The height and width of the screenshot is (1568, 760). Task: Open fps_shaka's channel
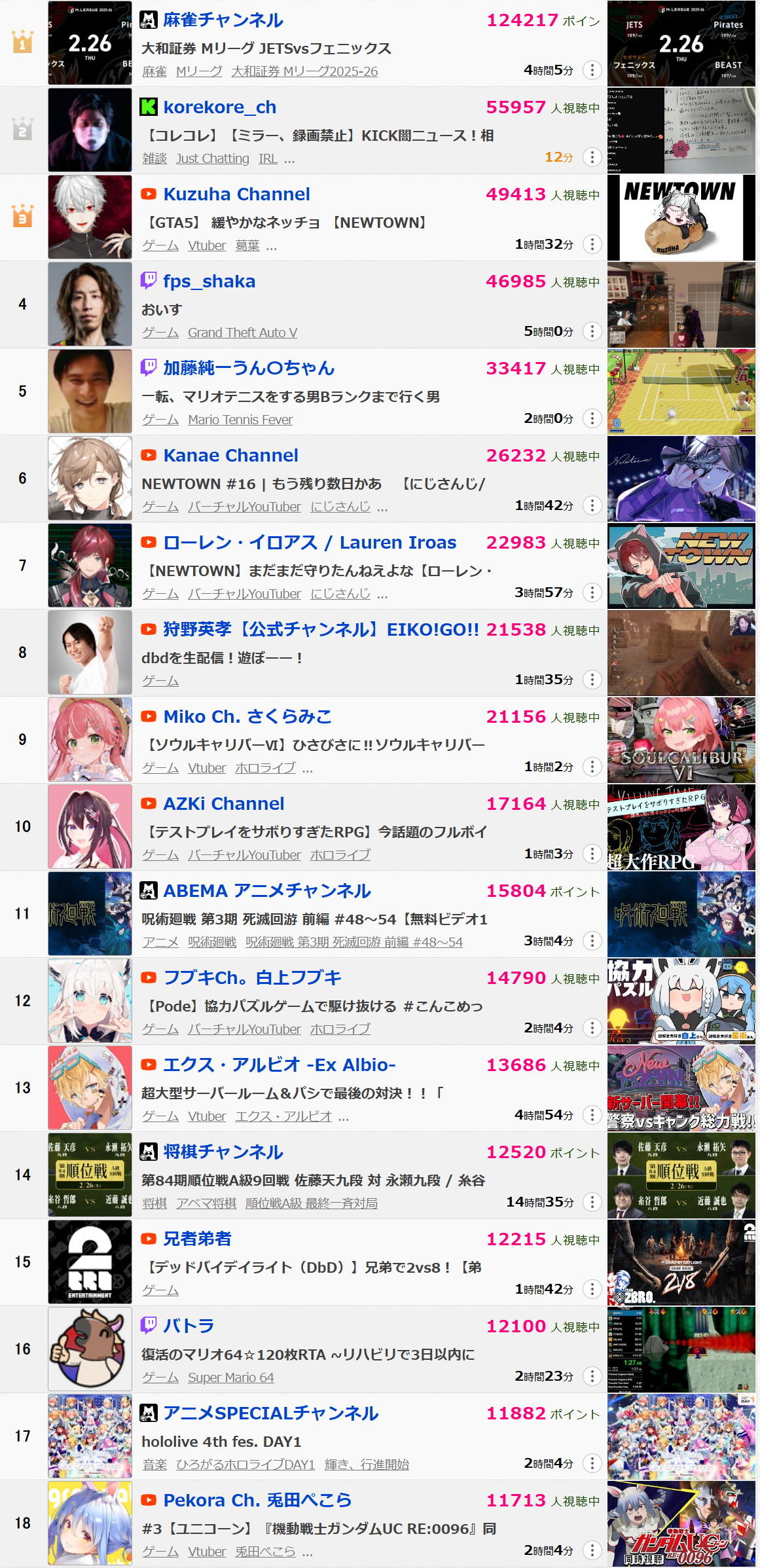209,282
